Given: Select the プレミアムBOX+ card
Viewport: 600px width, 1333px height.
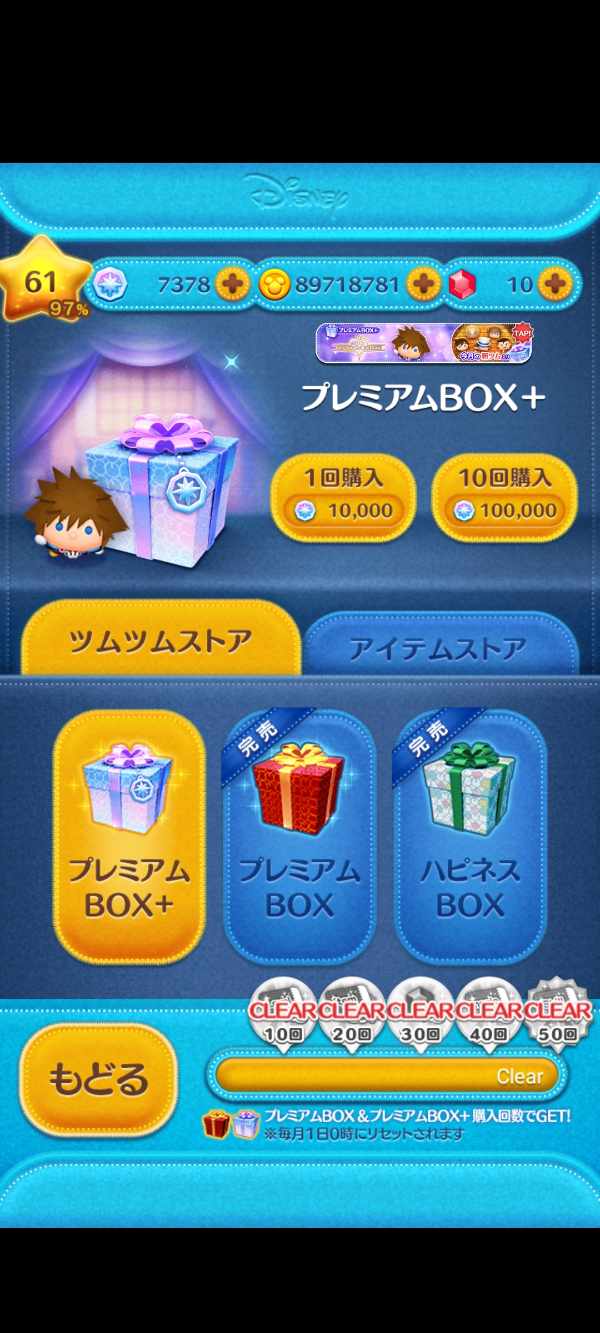Looking at the screenshot, I should (x=129, y=835).
